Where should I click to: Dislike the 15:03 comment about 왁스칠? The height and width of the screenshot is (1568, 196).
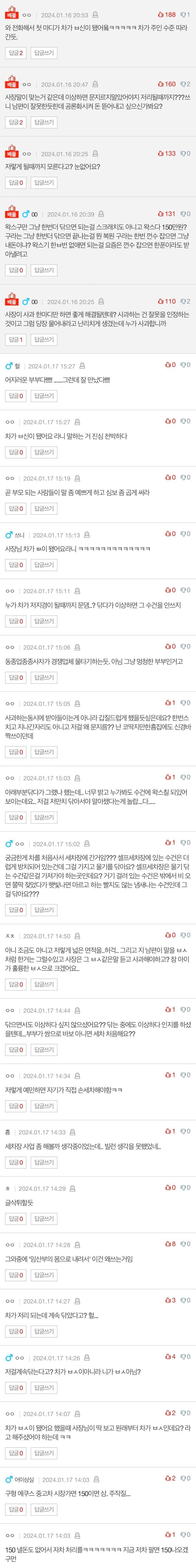(185, 777)
